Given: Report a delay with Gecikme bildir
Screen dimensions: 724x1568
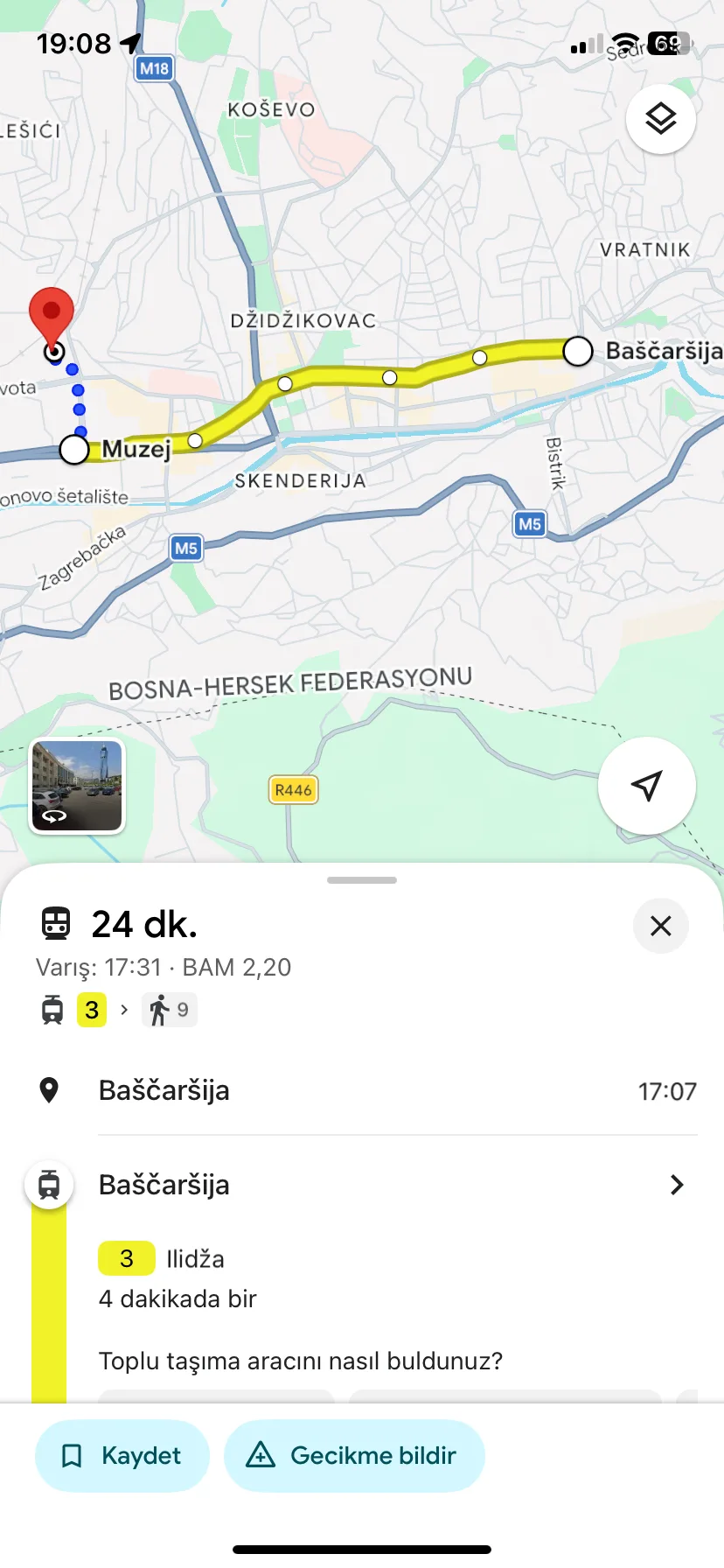Looking at the screenshot, I should pyautogui.click(x=353, y=1455).
